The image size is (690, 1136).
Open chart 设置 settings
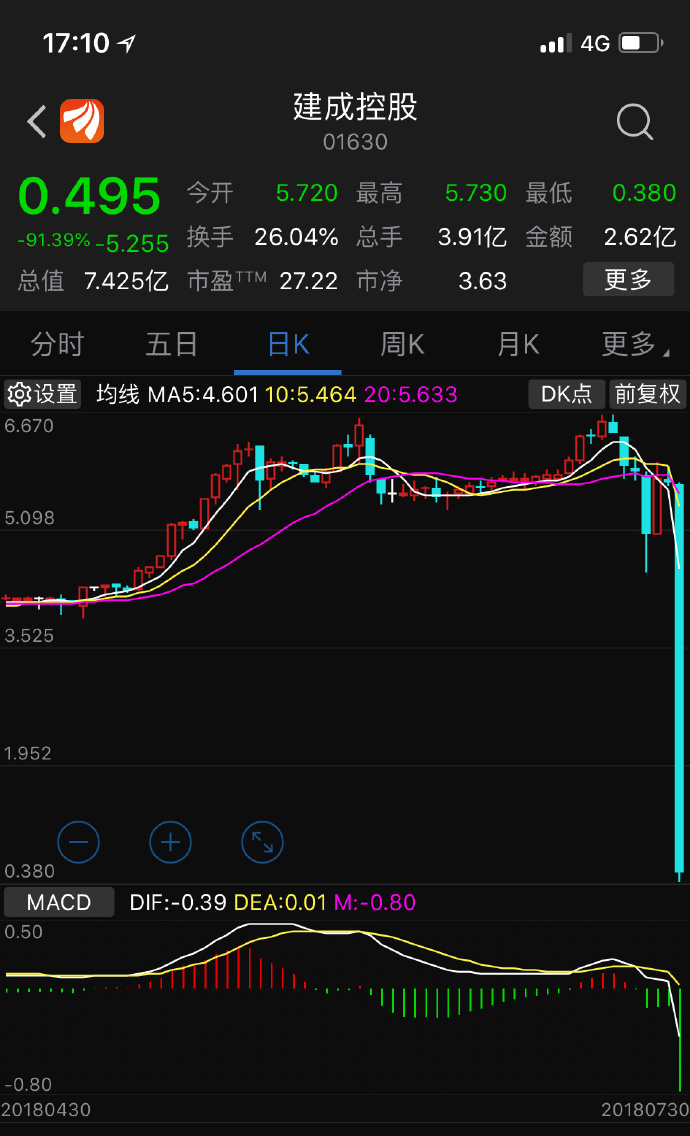point(43,394)
